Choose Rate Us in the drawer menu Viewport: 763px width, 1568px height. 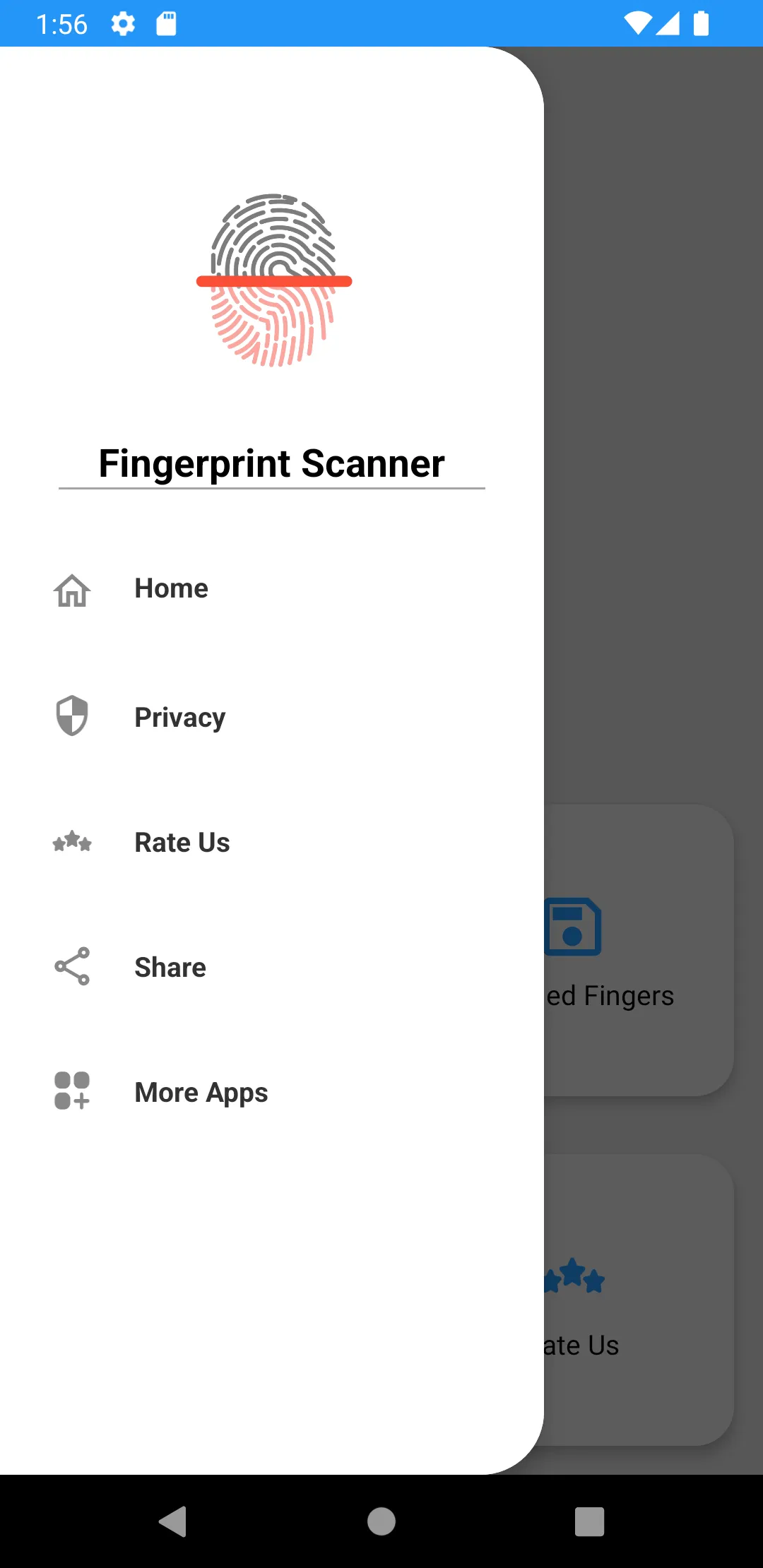click(x=182, y=842)
